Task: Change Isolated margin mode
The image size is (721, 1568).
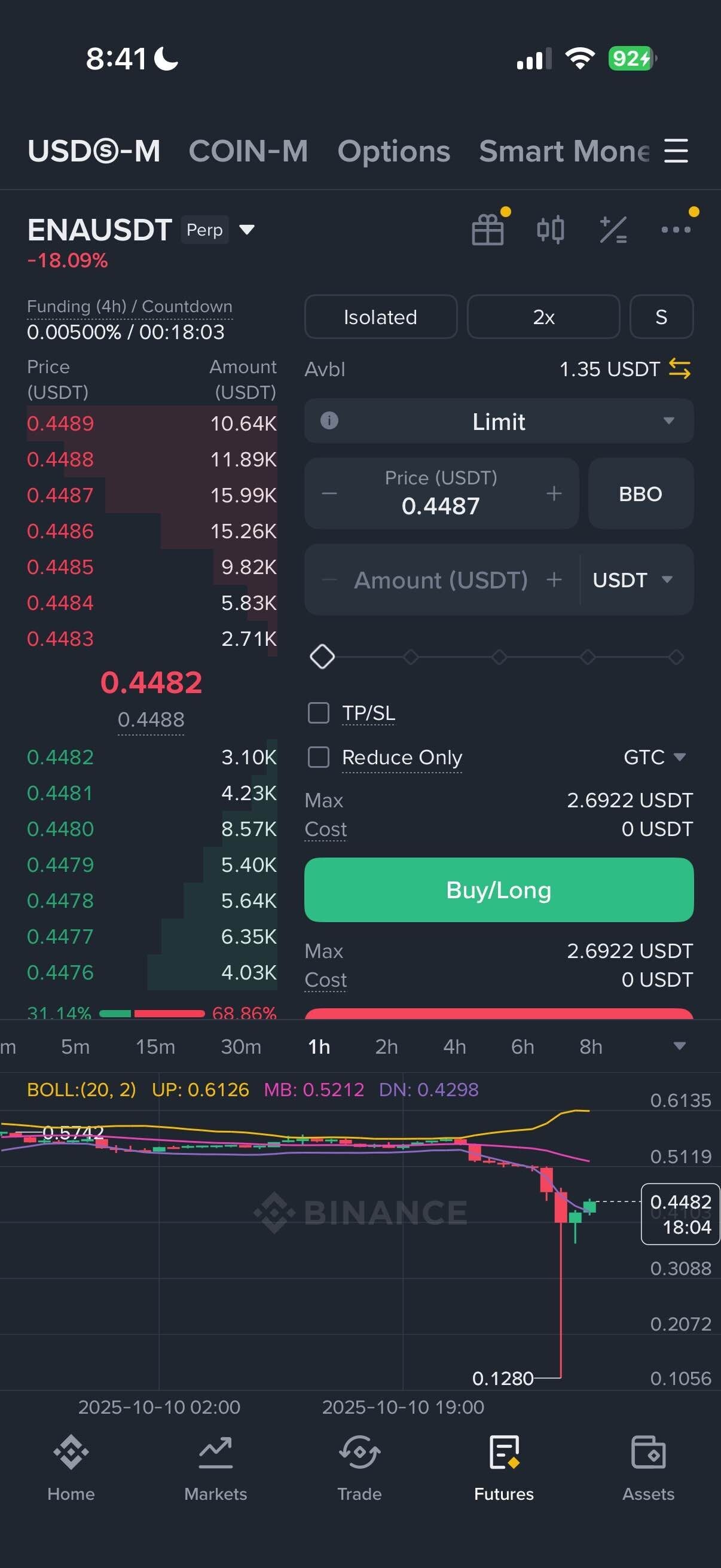Action: pyautogui.click(x=380, y=316)
